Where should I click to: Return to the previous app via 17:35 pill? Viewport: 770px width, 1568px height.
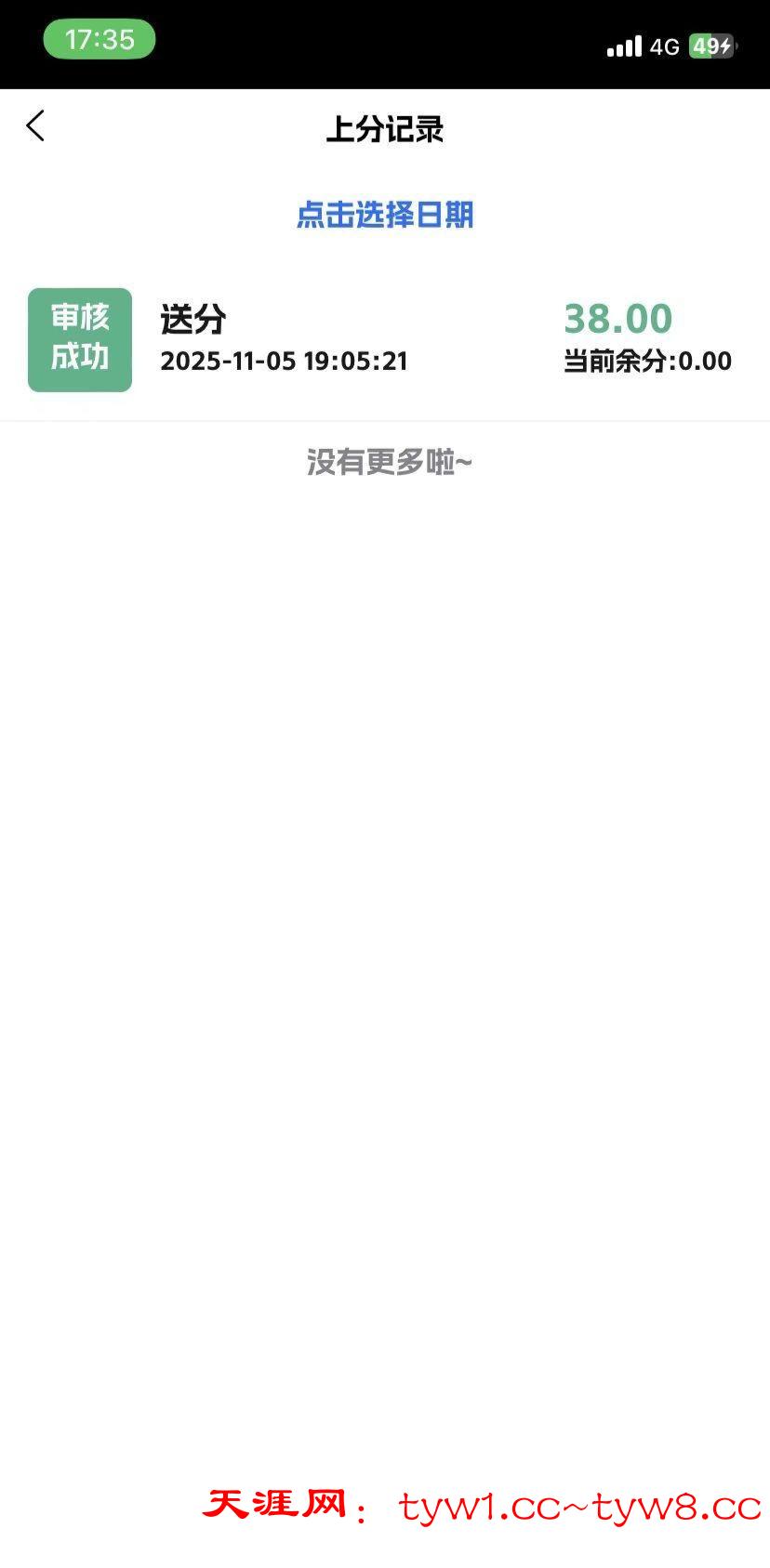click(100, 40)
